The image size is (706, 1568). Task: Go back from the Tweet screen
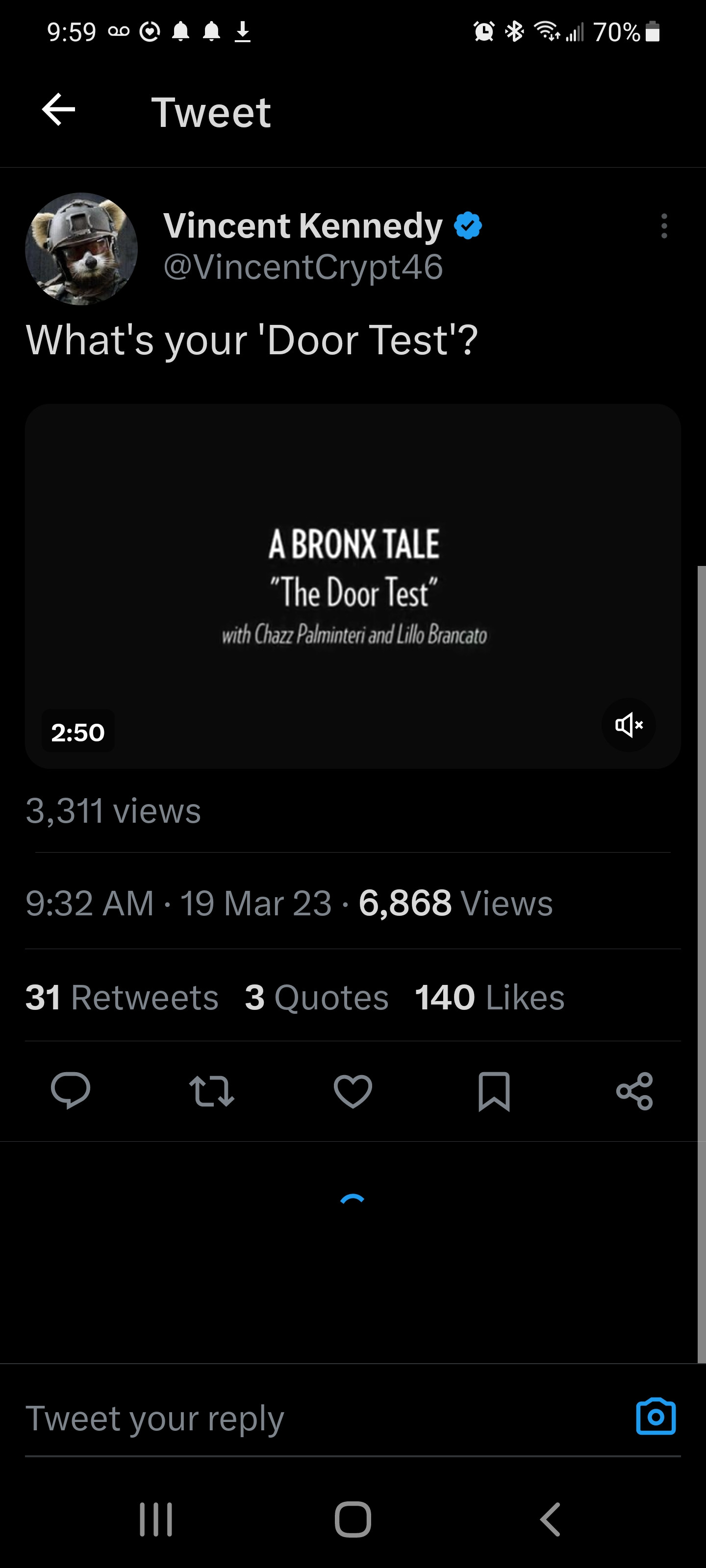point(58,110)
